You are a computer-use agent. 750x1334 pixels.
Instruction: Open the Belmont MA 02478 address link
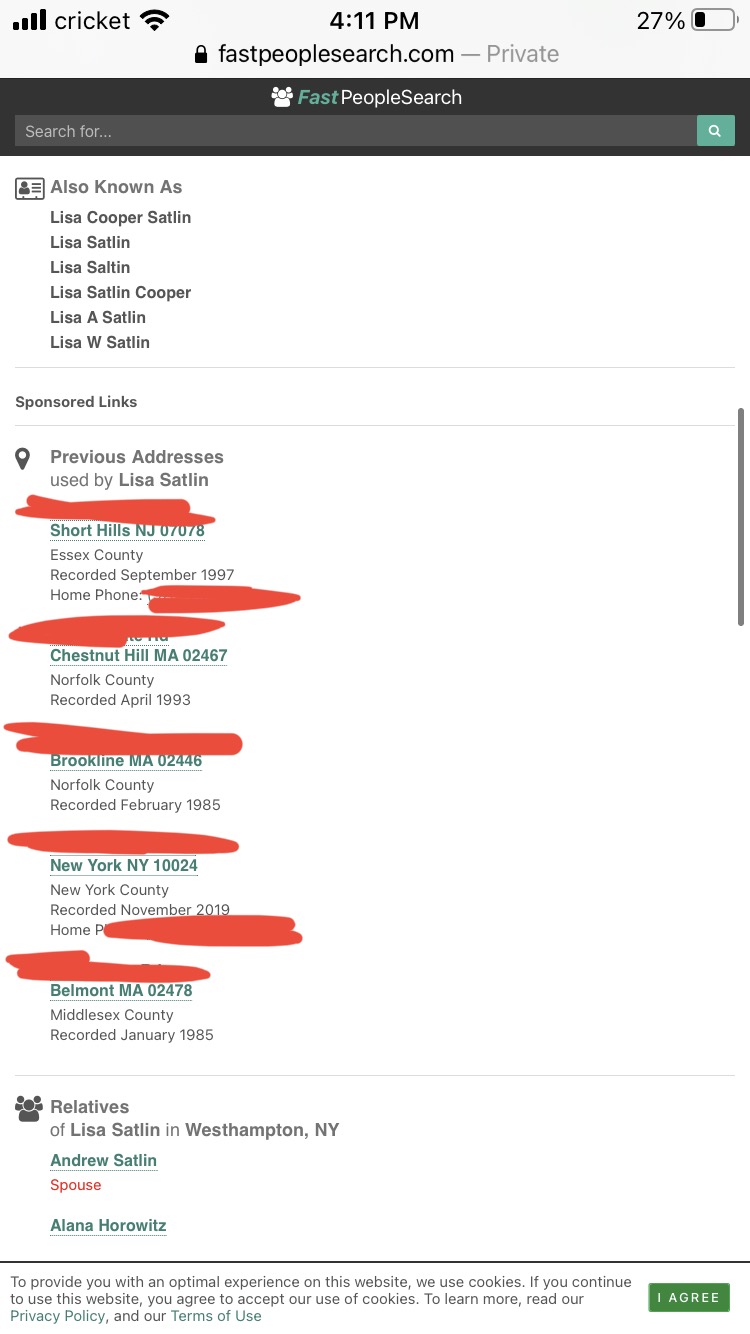point(121,990)
